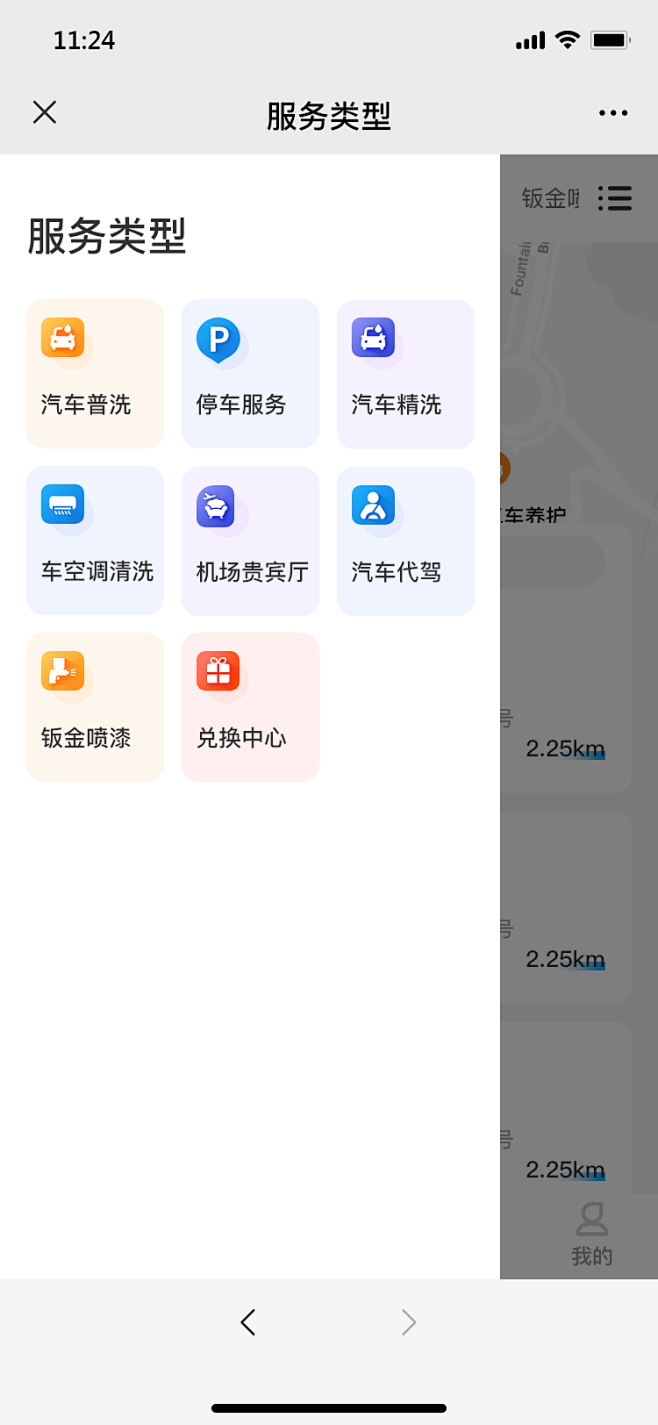This screenshot has height=1425, width=658.
Task: Tap the list menu icon beside 钣金
Action: tap(614, 198)
